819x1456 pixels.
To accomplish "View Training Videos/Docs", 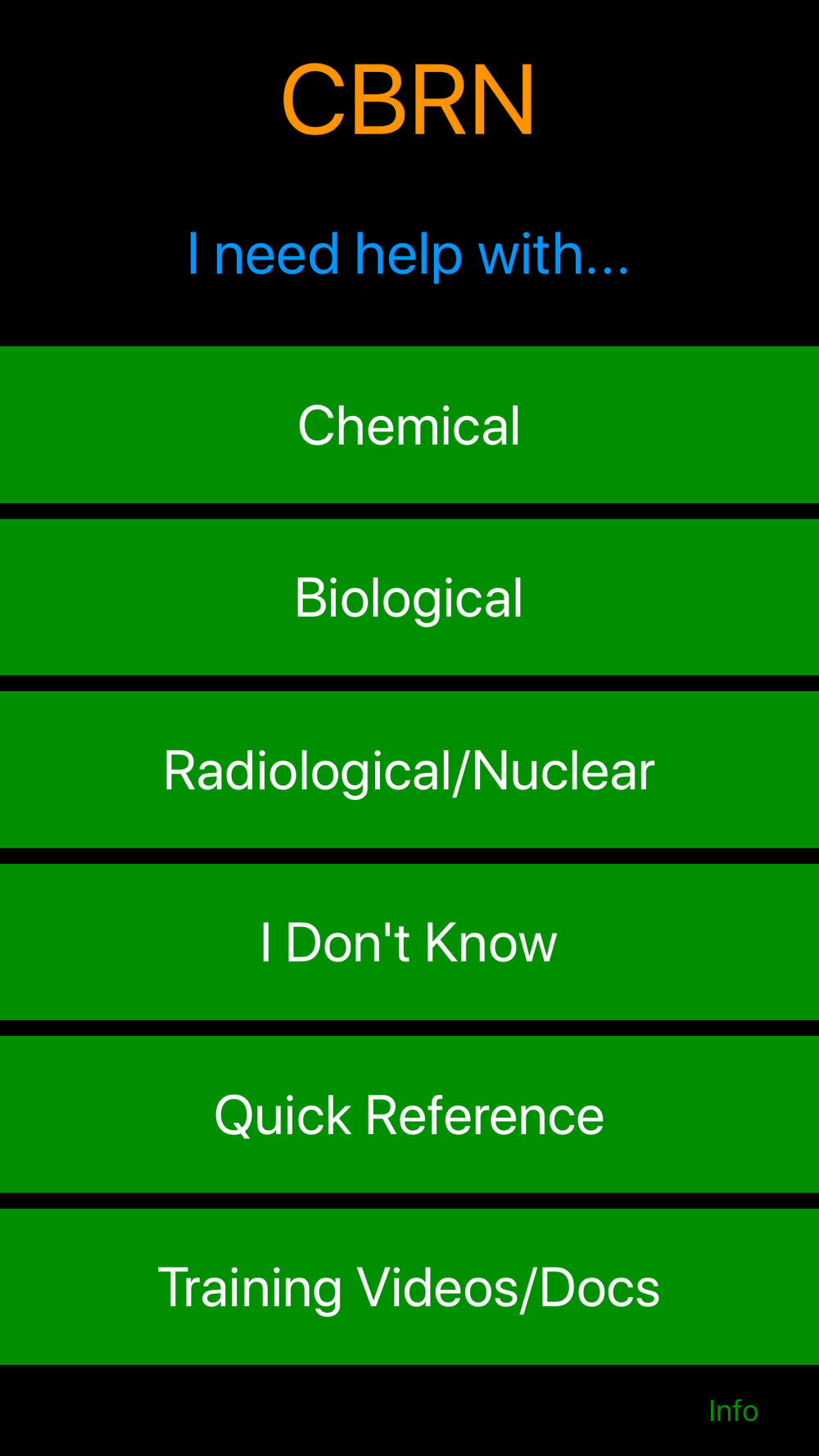I will (409, 1286).
